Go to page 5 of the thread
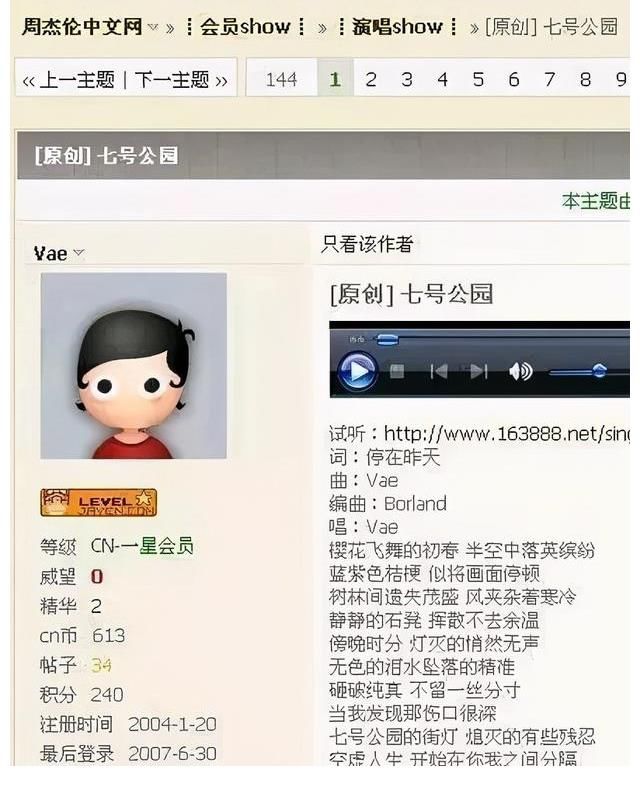The image size is (640, 786). pos(478,79)
